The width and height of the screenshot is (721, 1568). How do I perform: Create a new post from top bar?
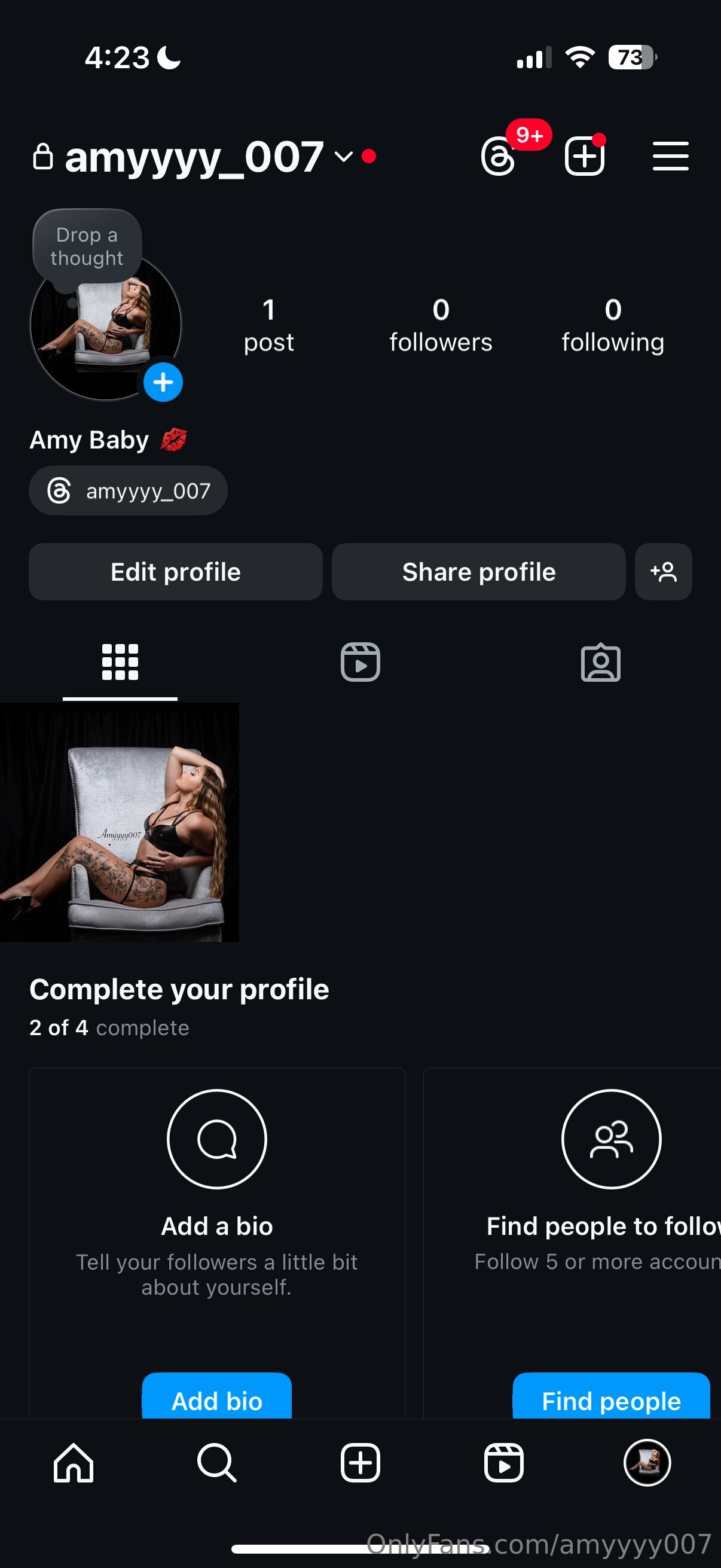click(x=584, y=157)
